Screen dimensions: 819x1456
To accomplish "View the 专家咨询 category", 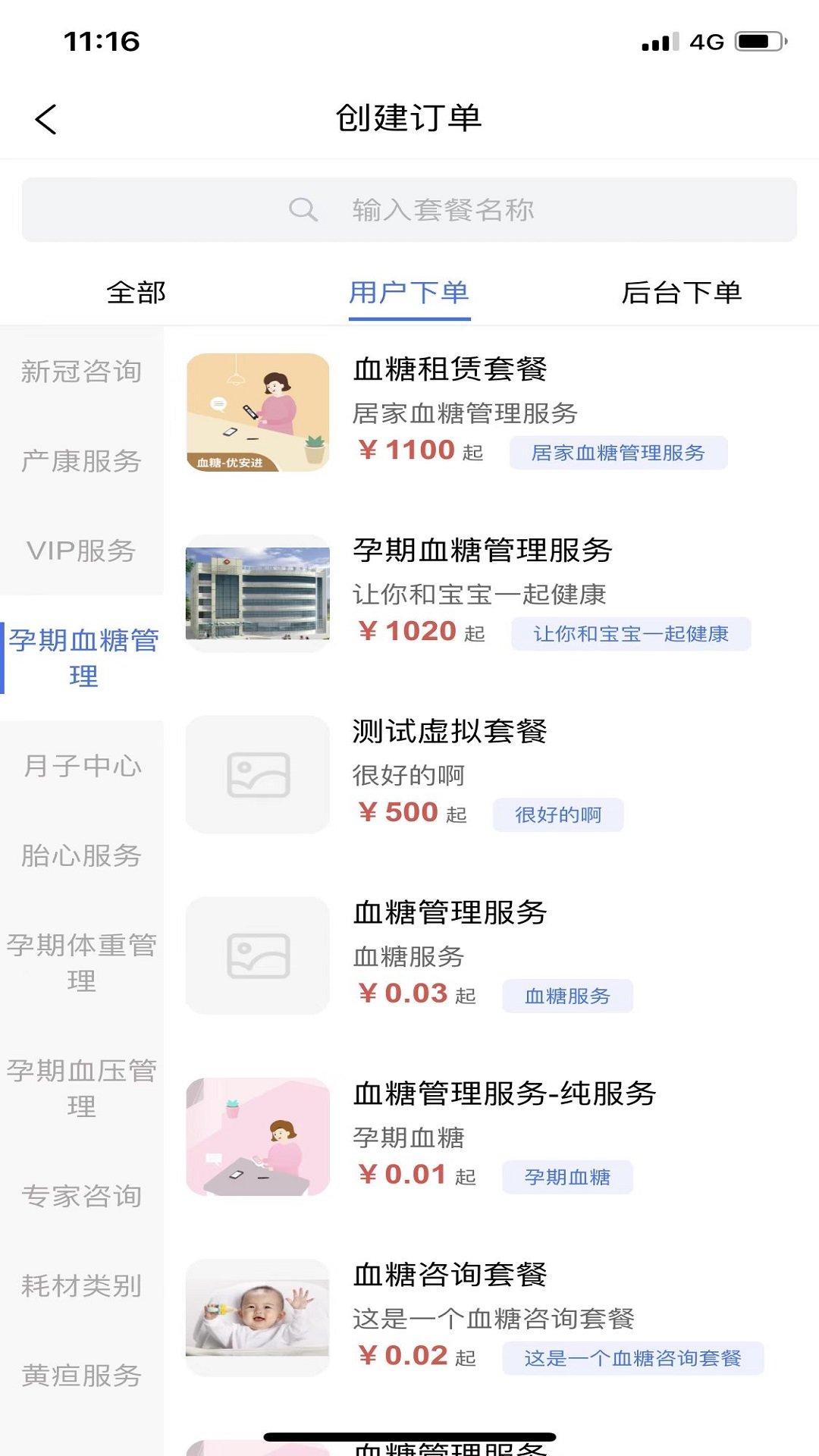I will coord(82,1196).
